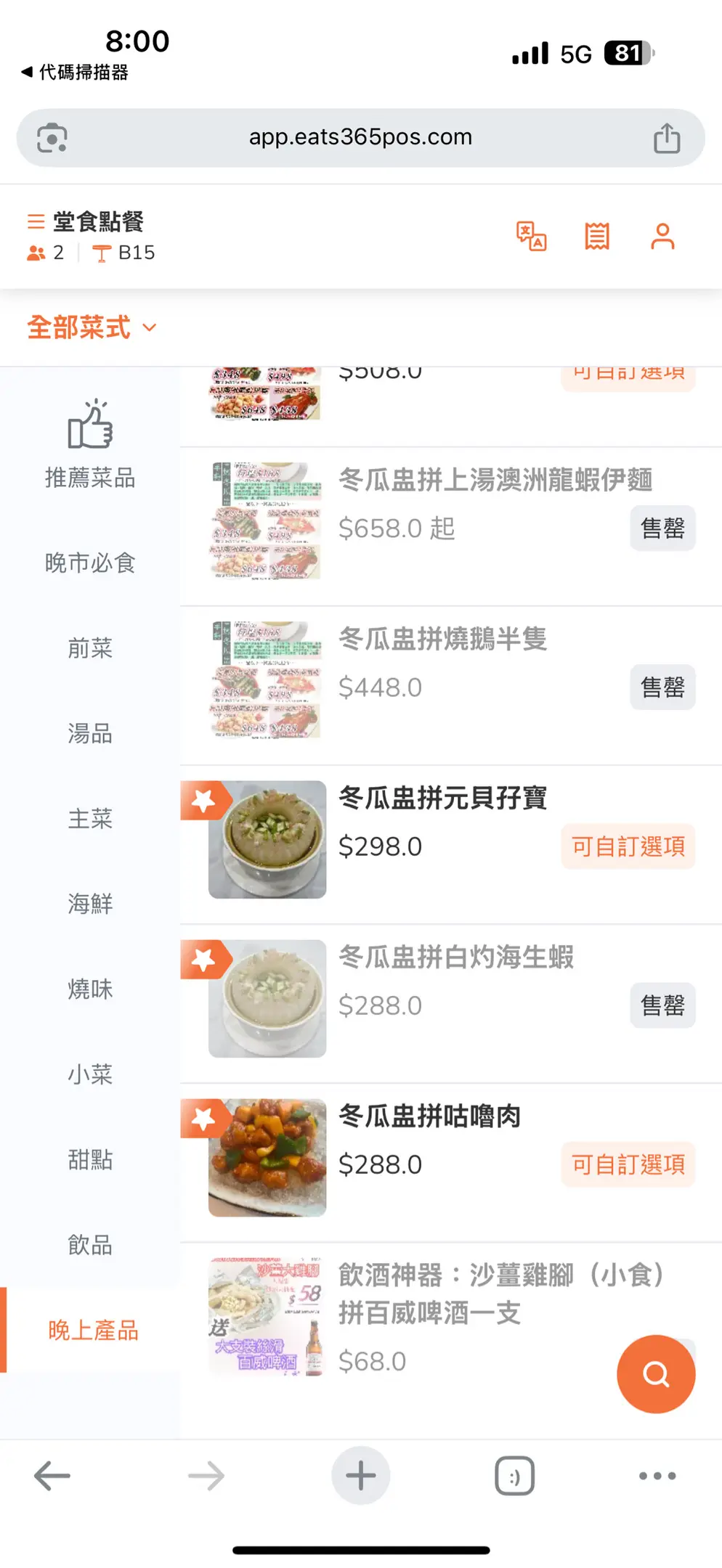Select the 前菜 category

(90, 648)
